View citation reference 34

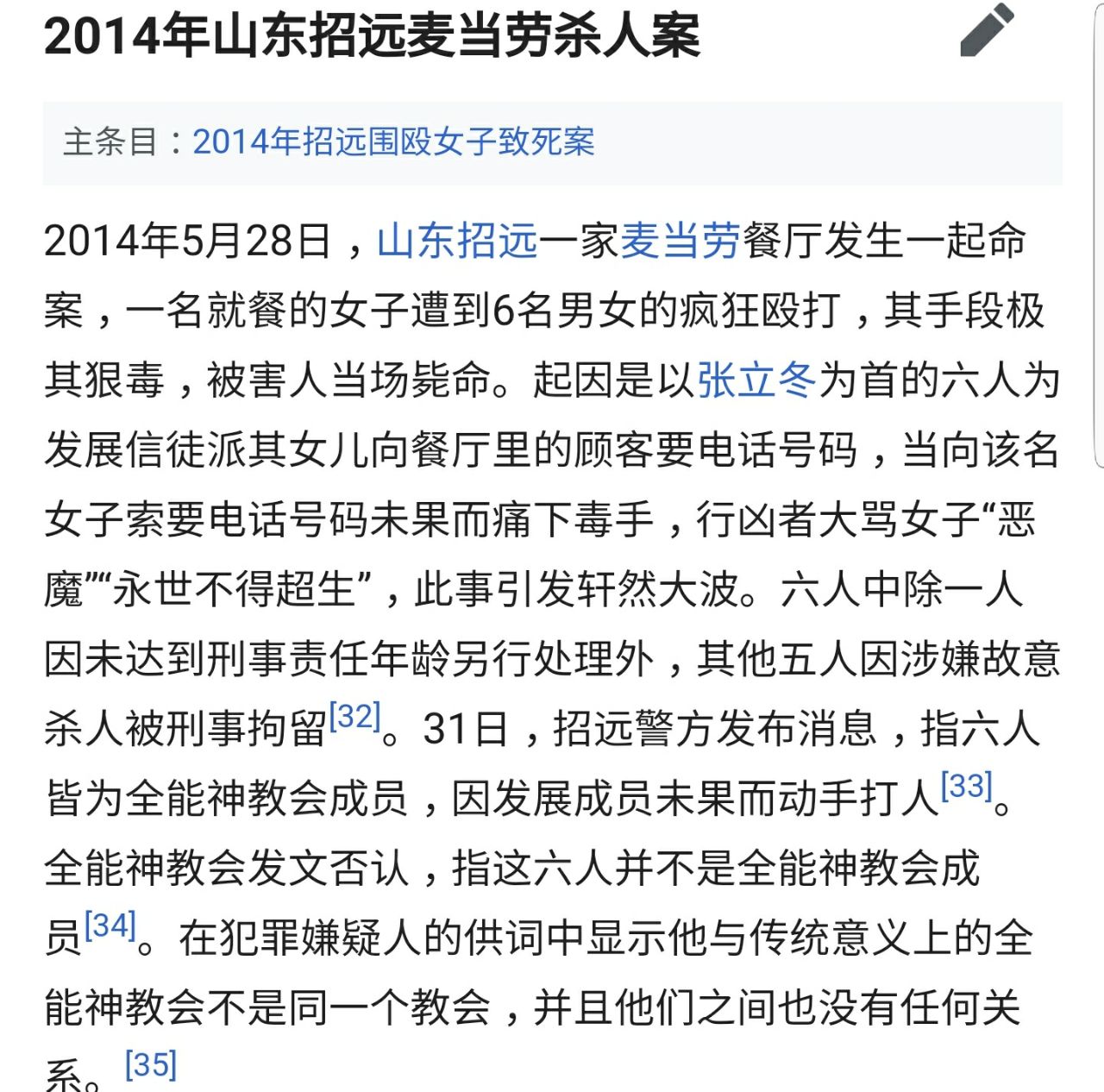pyautogui.click(x=110, y=926)
